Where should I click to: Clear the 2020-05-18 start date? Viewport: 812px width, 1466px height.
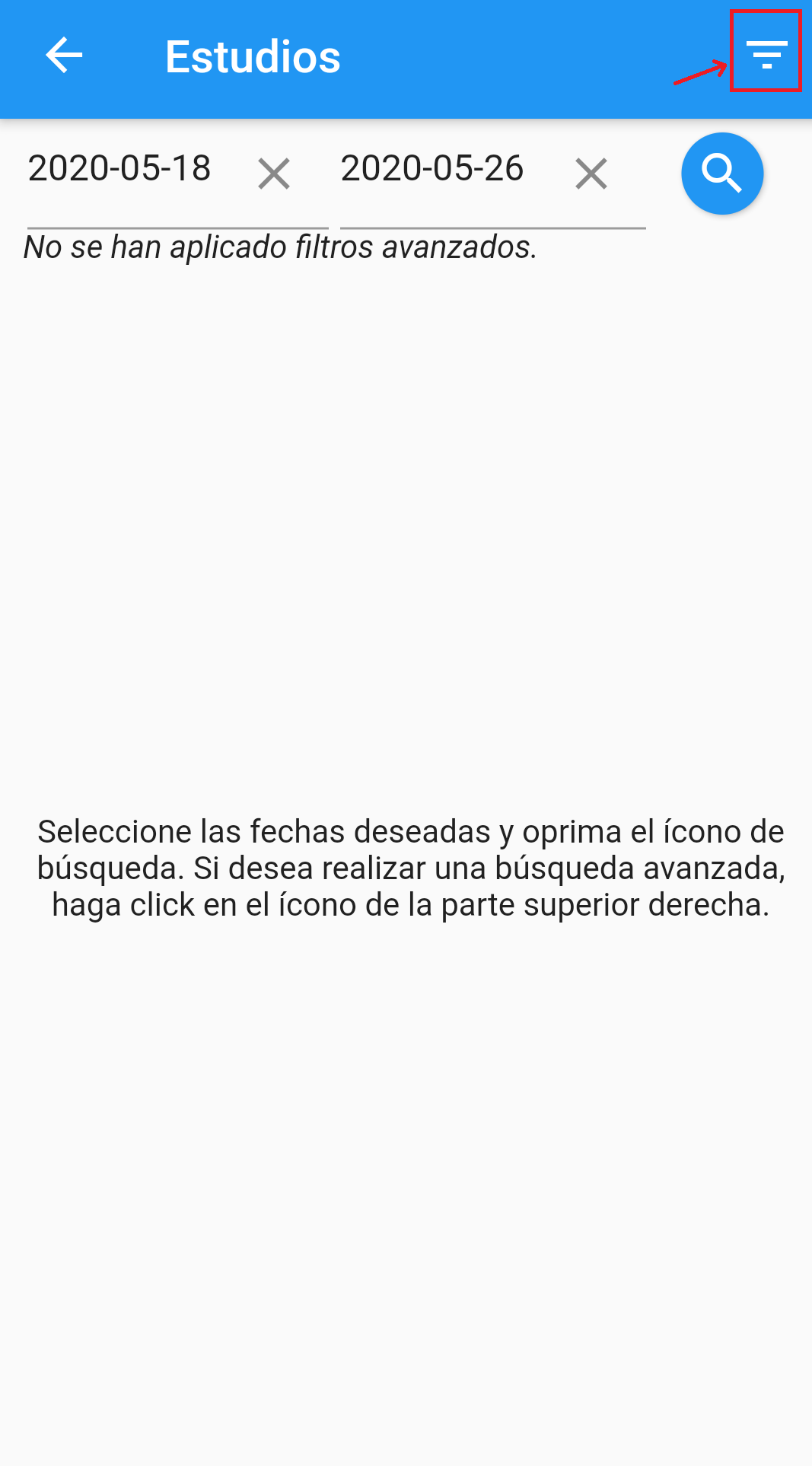pos(274,174)
